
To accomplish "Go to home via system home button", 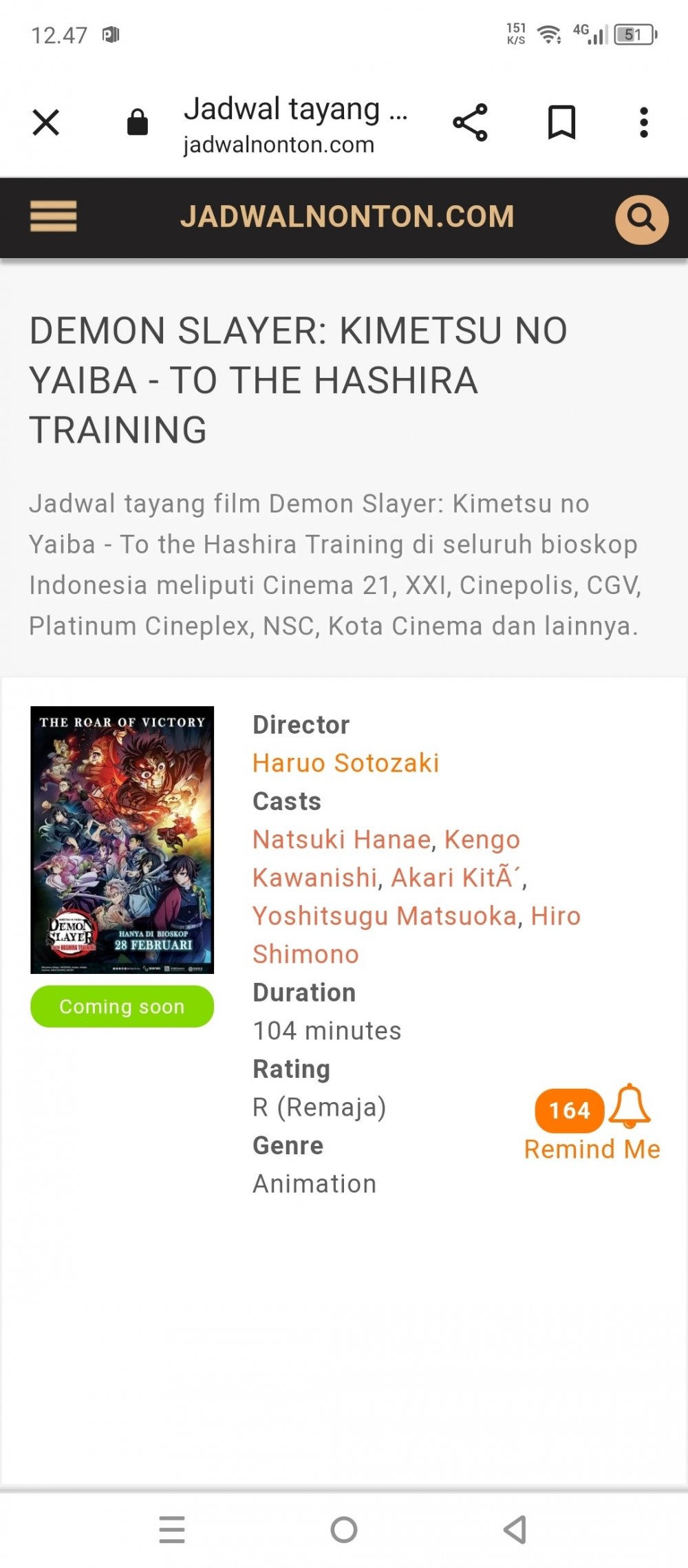I will [344, 1529].
